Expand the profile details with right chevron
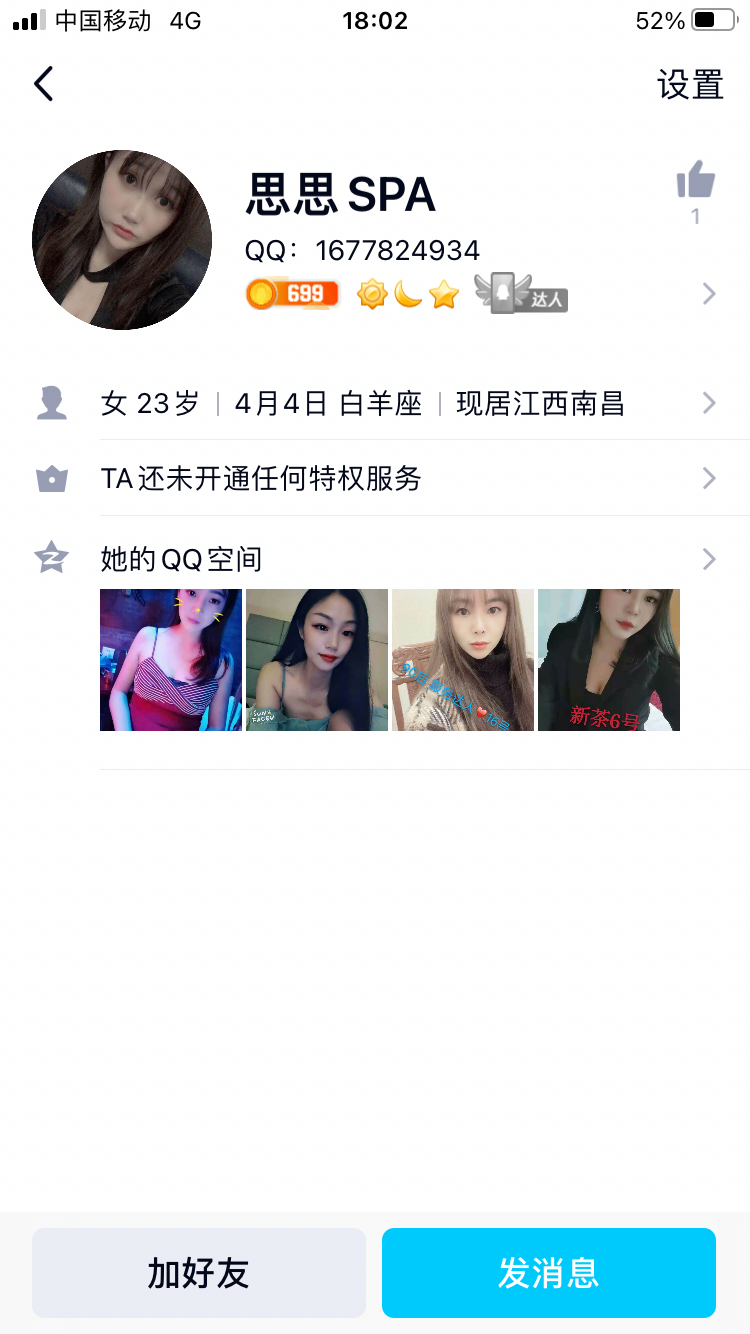 709,294
